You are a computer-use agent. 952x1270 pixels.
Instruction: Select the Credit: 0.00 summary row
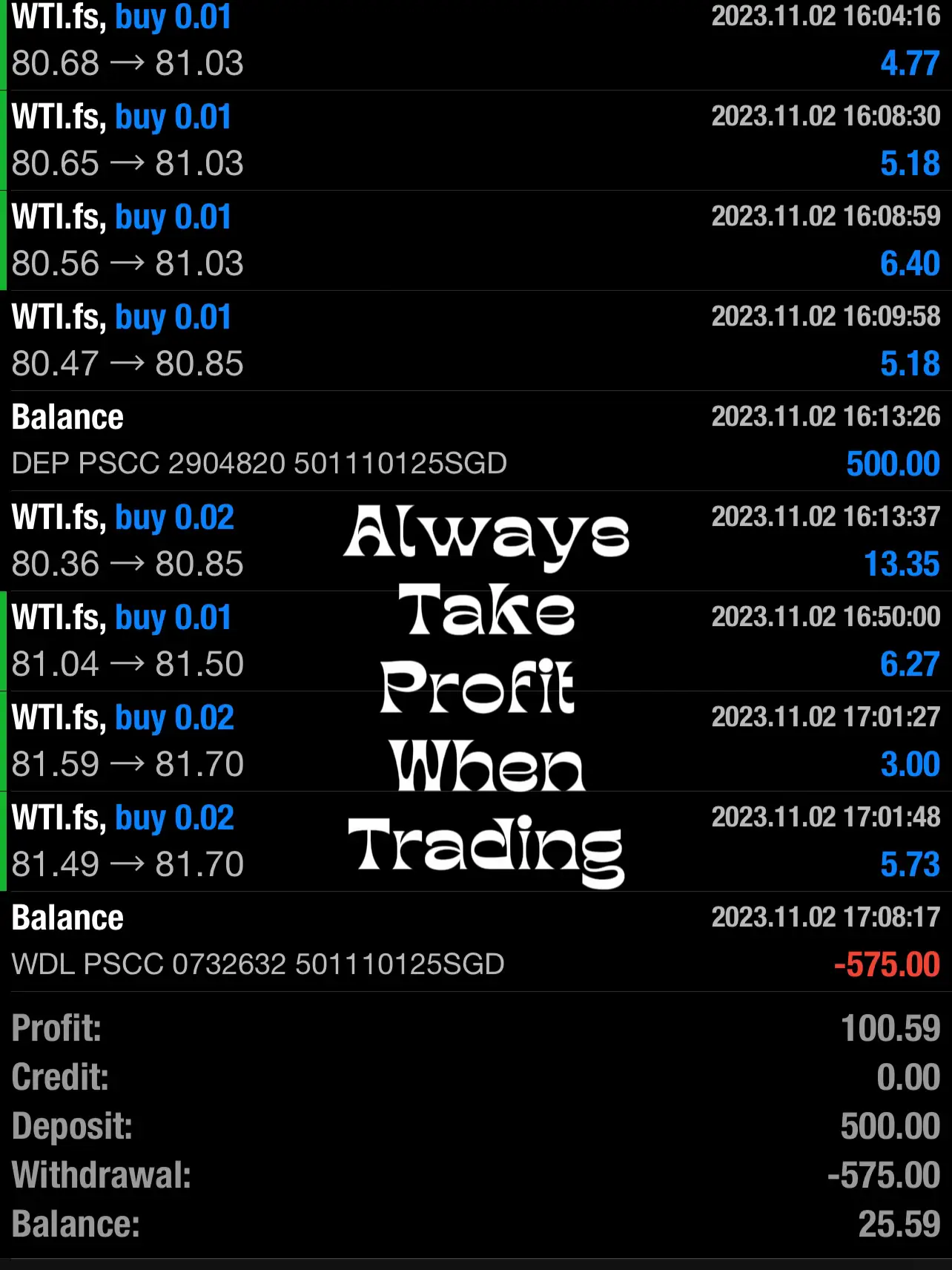click(x=475, y=1077)
